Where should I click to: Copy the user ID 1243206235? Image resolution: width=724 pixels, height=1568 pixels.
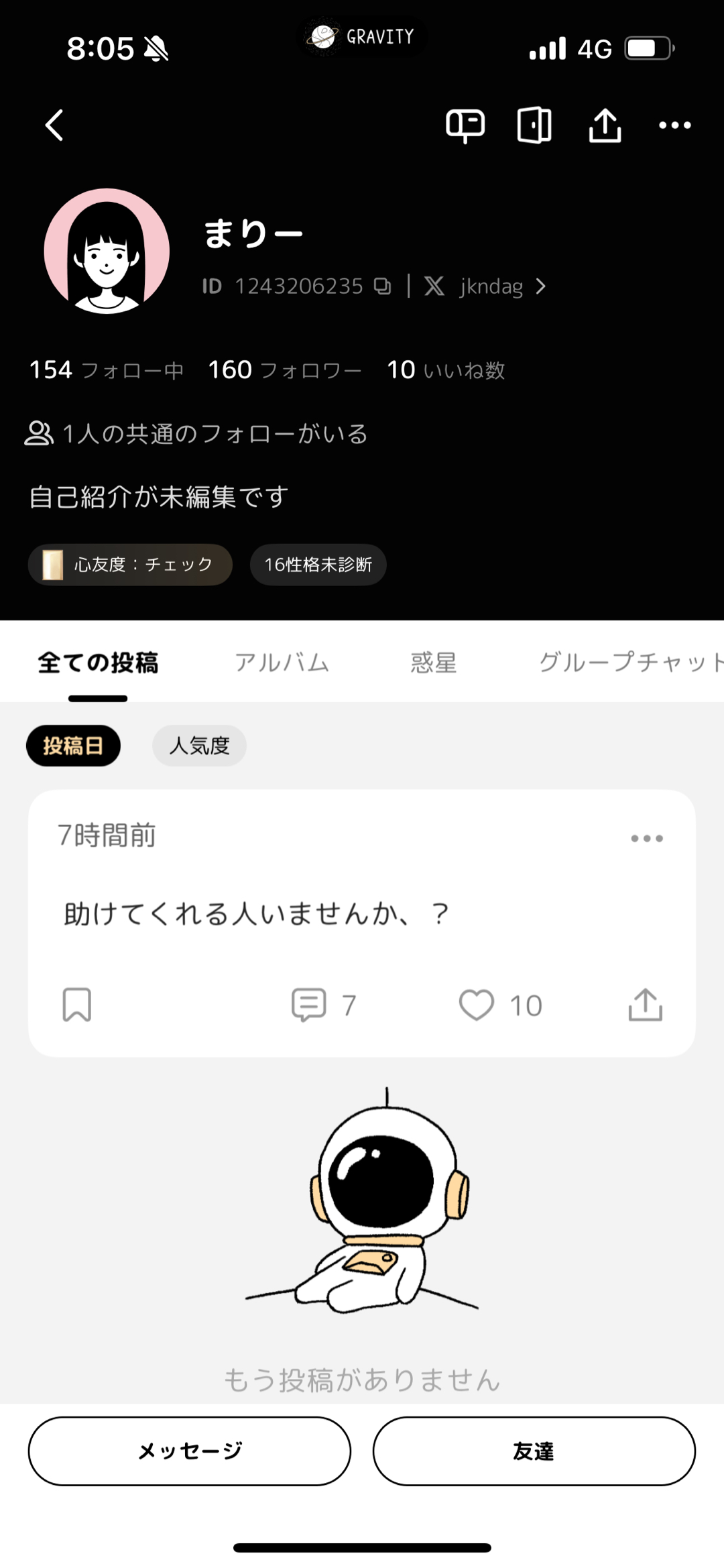click(381, 286)
